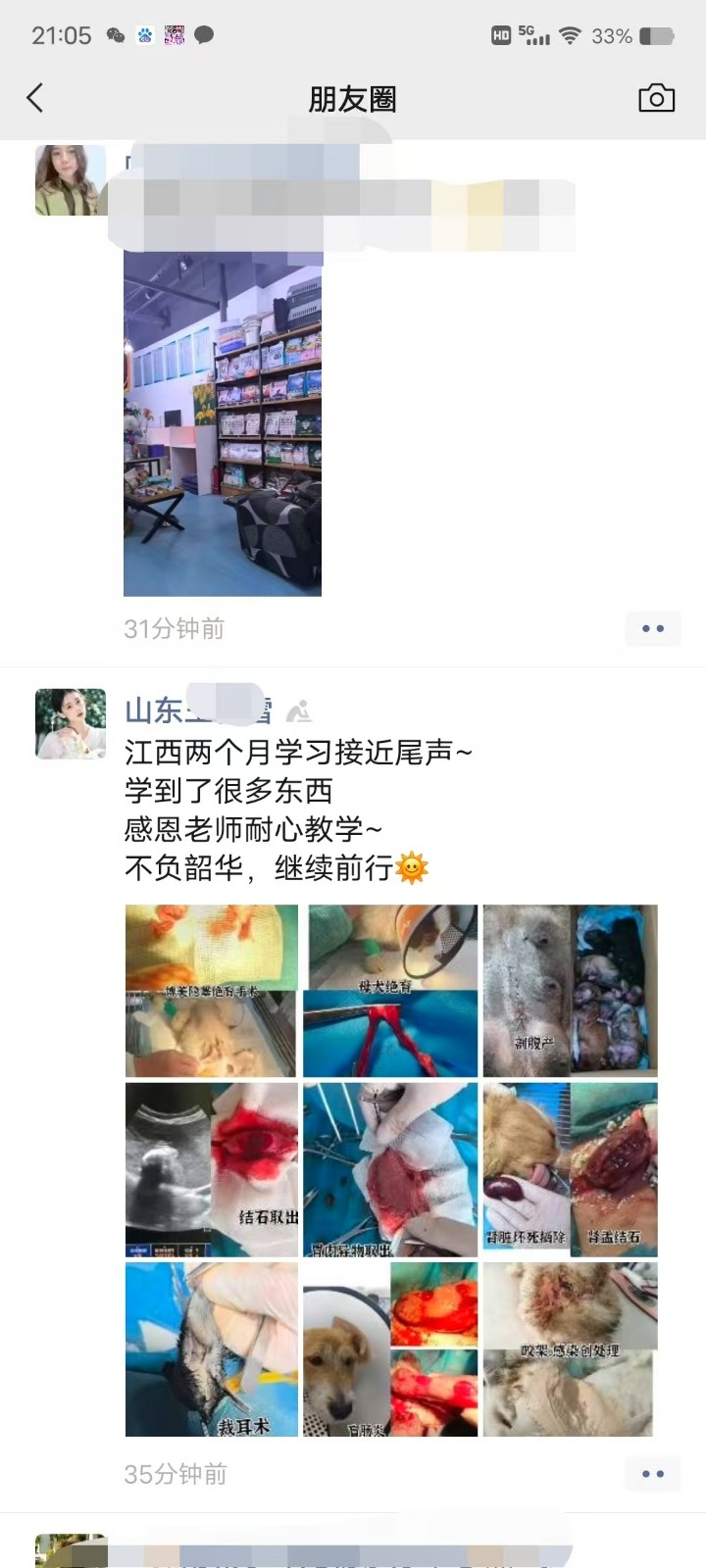View the 胃内异物取出 photo
Viewport: 706px width, 1568px height.
[x=390, y=1169]
